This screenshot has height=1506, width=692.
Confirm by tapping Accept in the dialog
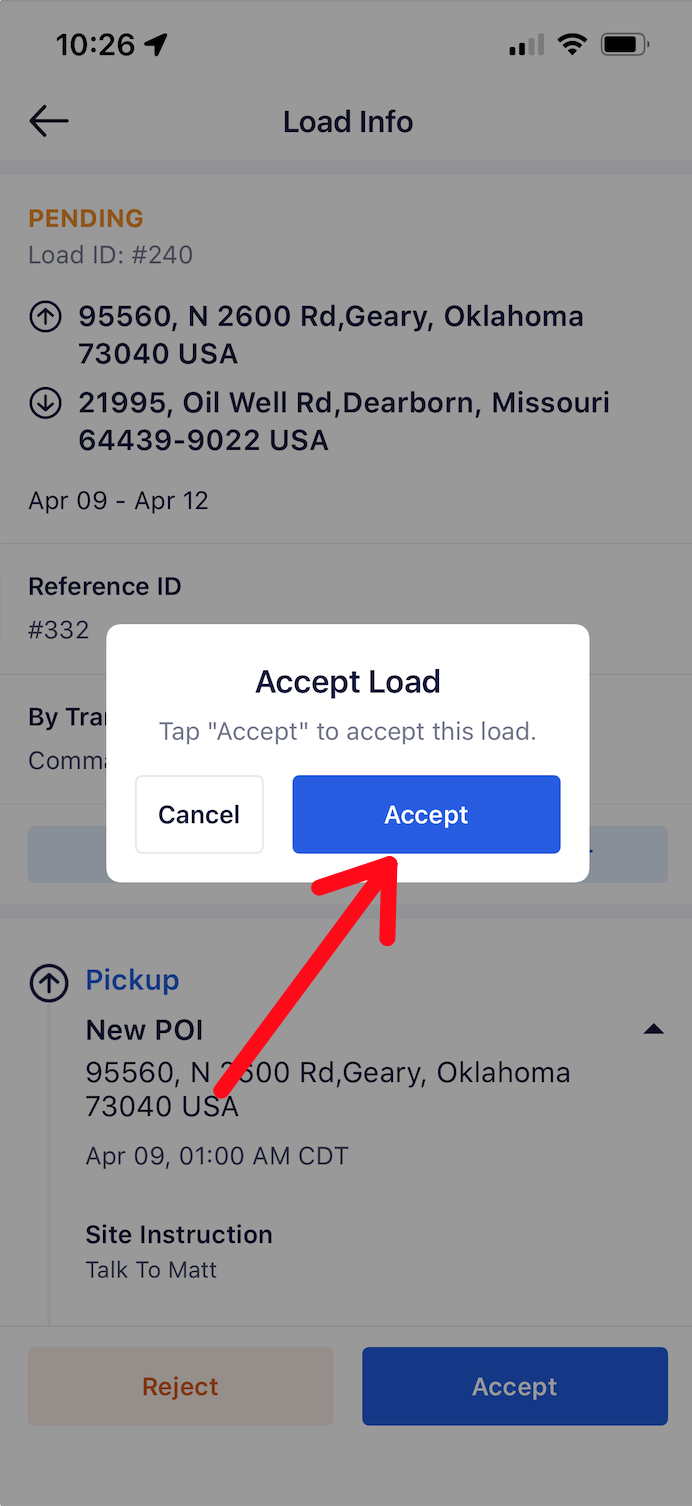coord(426,814)
